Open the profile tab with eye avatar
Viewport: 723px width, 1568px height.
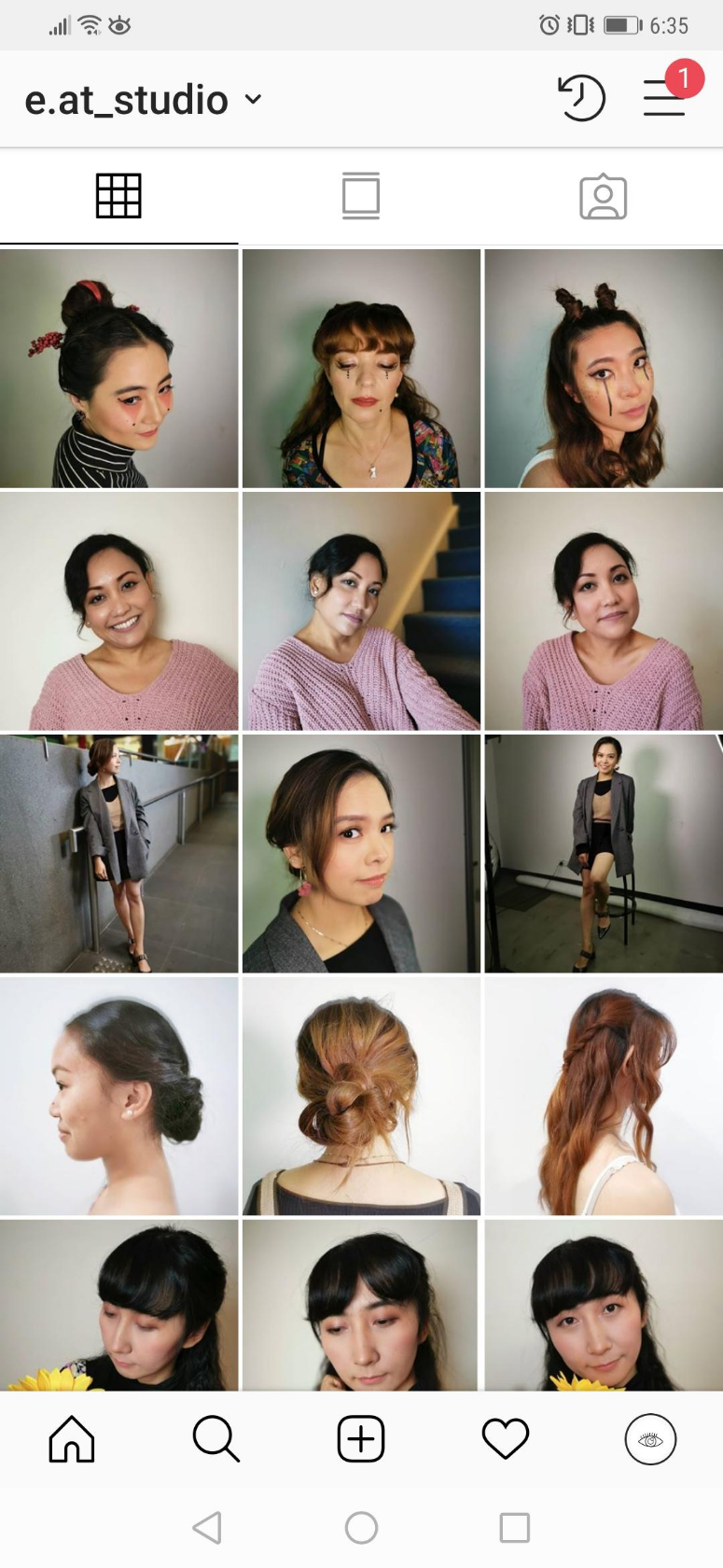[x=650, y=1439]
